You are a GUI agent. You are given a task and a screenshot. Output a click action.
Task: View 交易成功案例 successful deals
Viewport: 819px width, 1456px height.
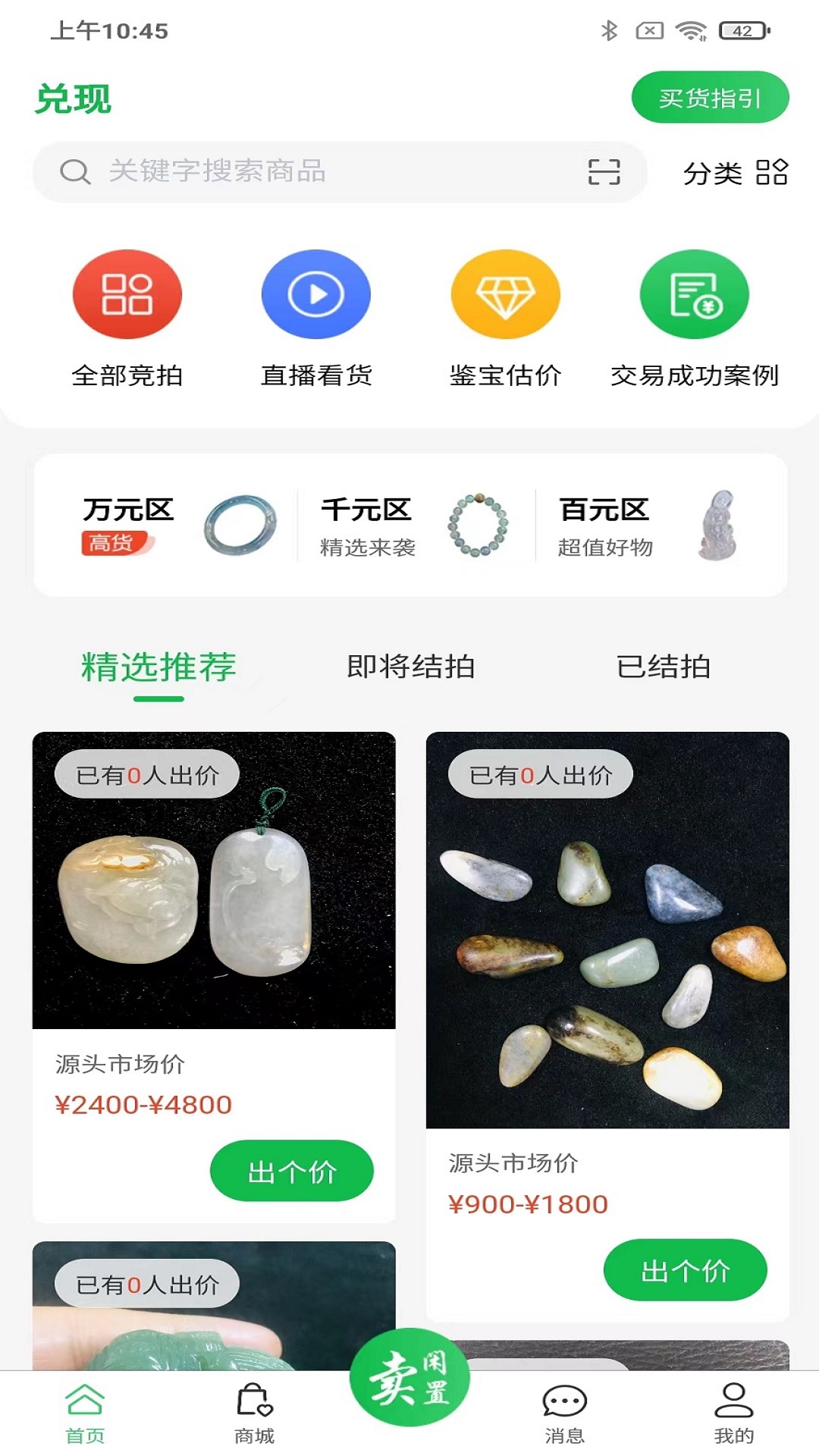point(695,318)
